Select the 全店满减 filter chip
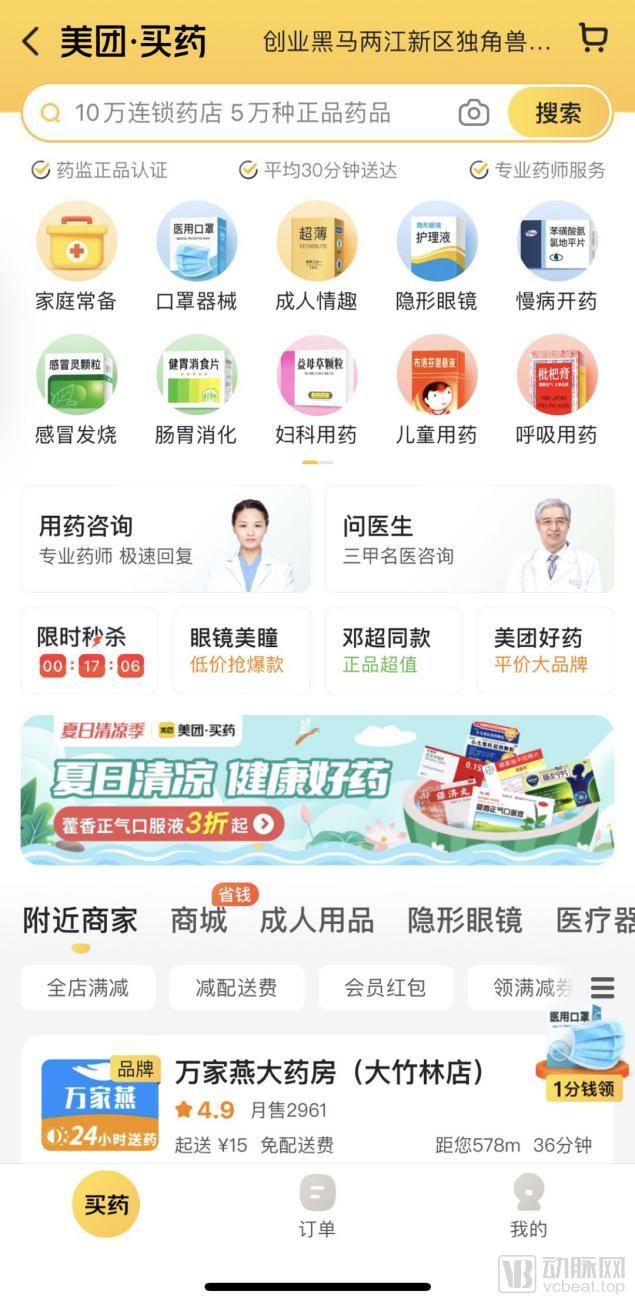The image size is (635, 1304). [88, 987]
